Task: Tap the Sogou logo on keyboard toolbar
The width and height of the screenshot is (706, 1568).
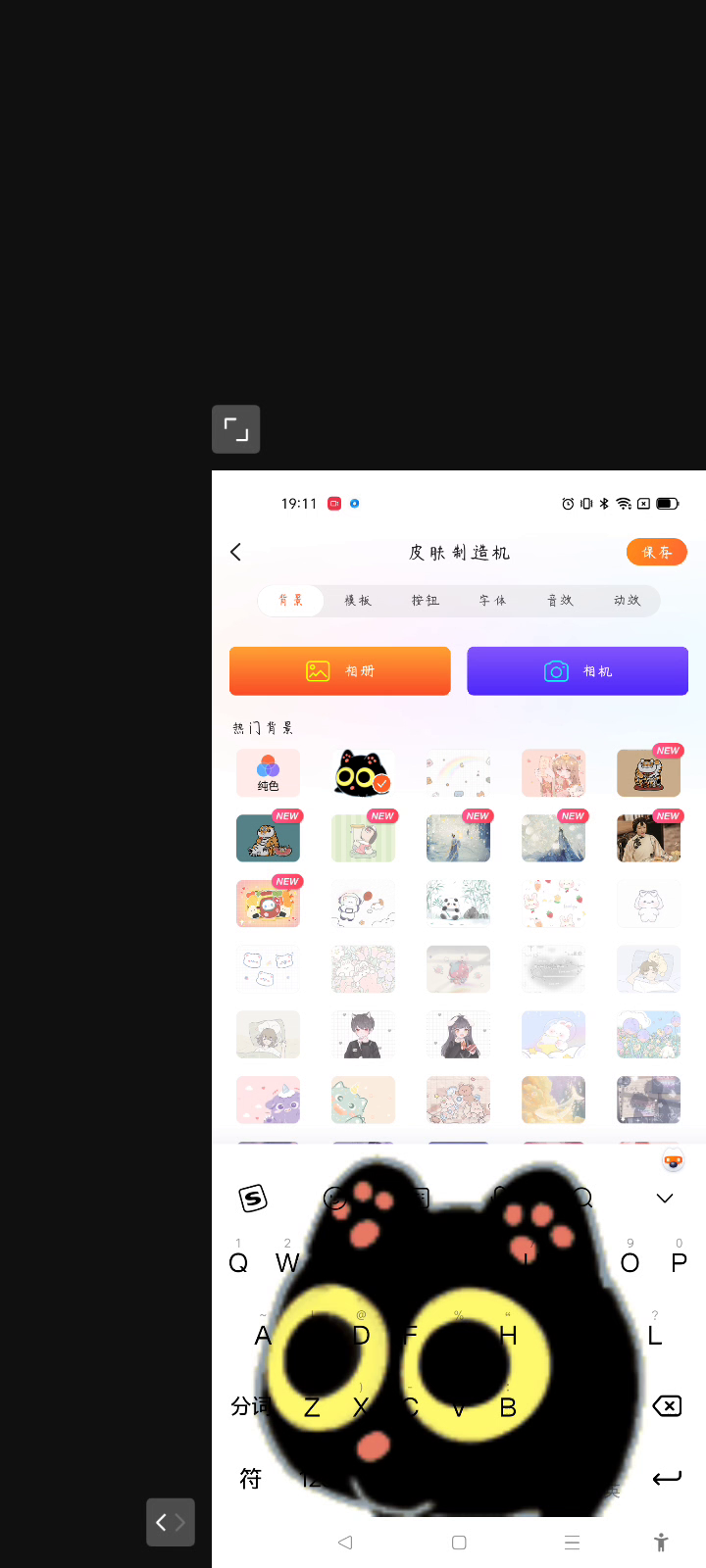Action: point(253,1198)
